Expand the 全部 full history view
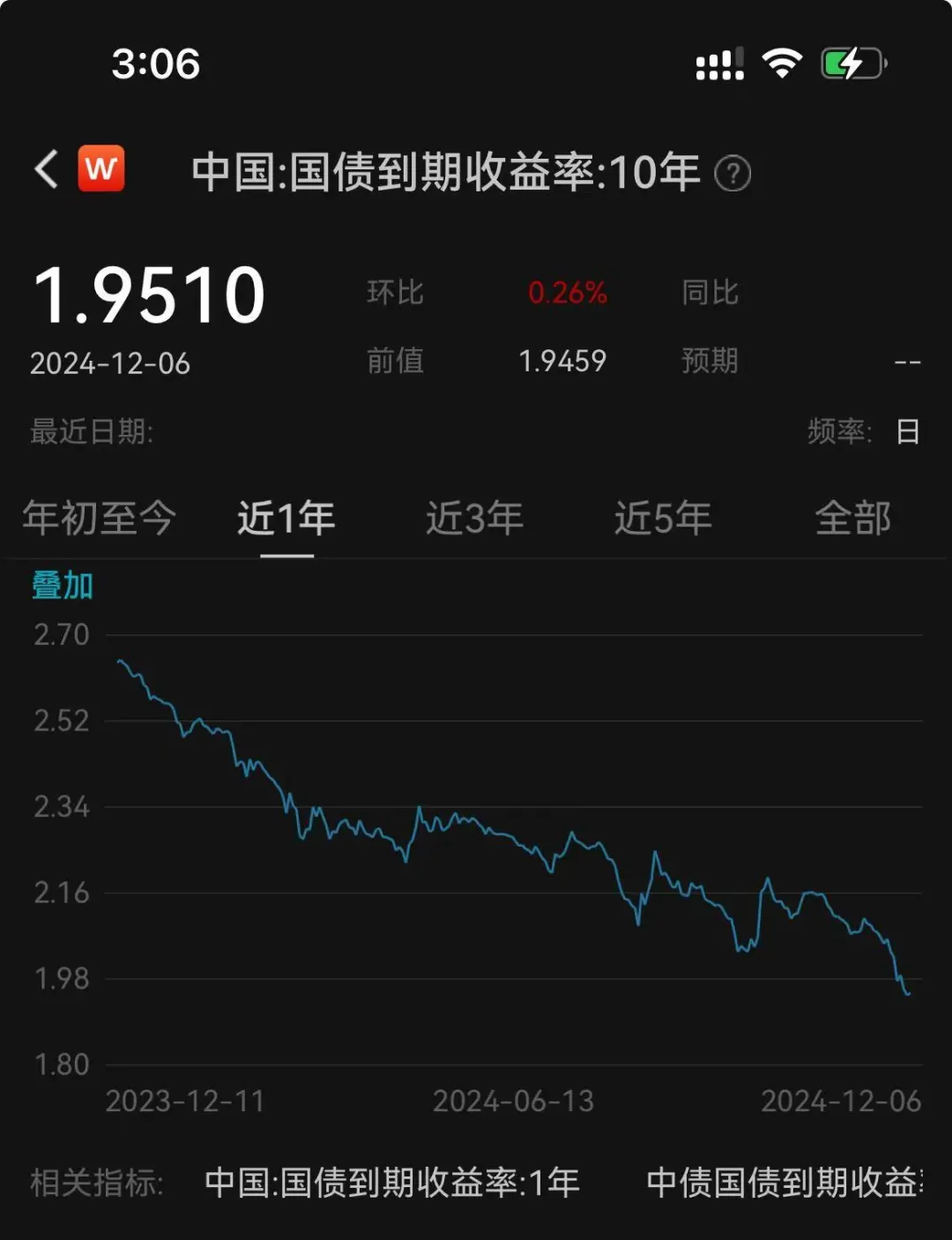Screen dimensions: 952x1240 855,519
